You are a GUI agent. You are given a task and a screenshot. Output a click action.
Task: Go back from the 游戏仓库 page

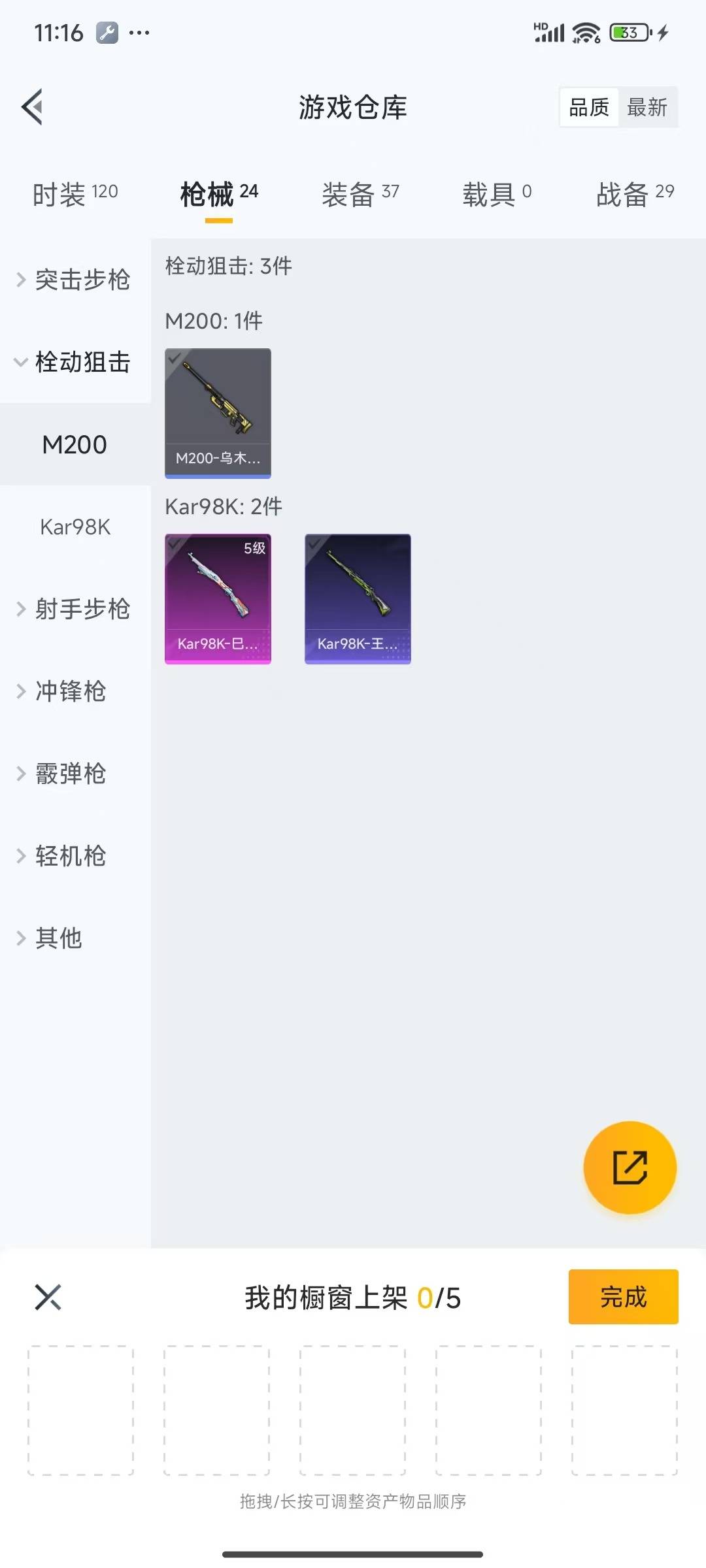pyautogui.click(x=33, y=106)
